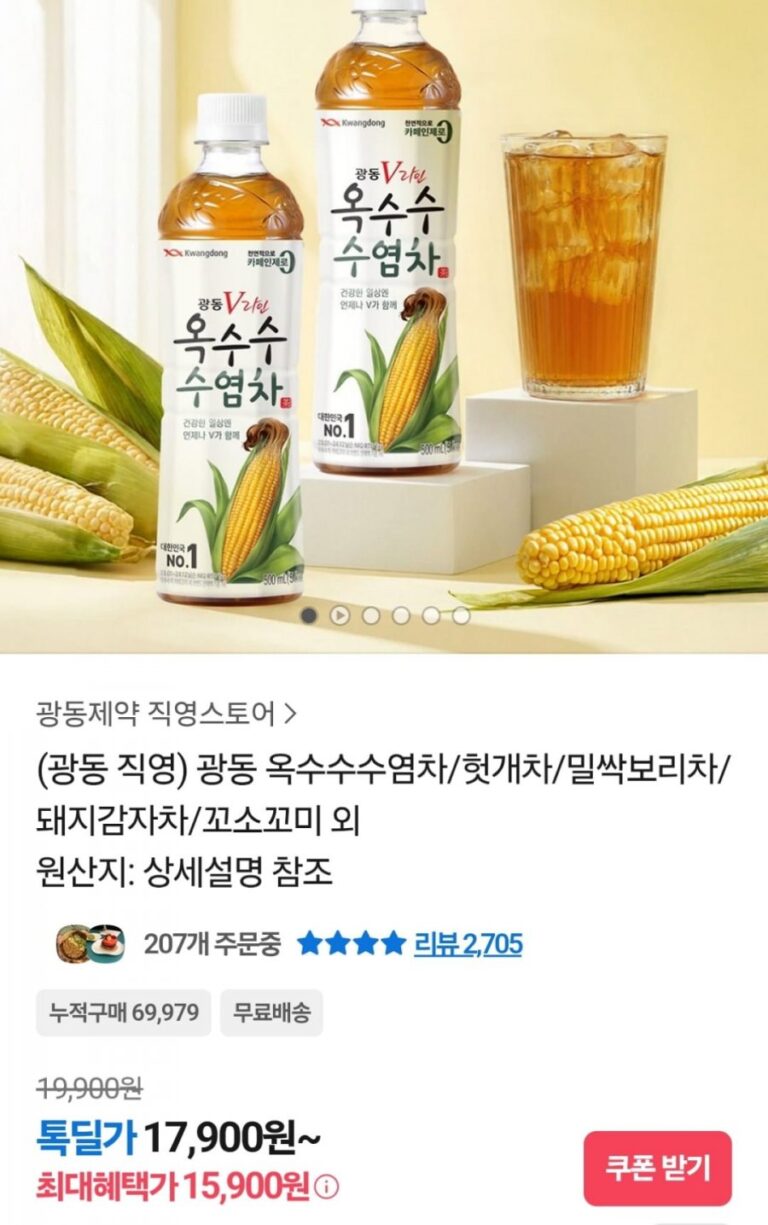Jump to the video slide indicator
This screenshot has height=1225, width=768.
click(x=340, y=616)
